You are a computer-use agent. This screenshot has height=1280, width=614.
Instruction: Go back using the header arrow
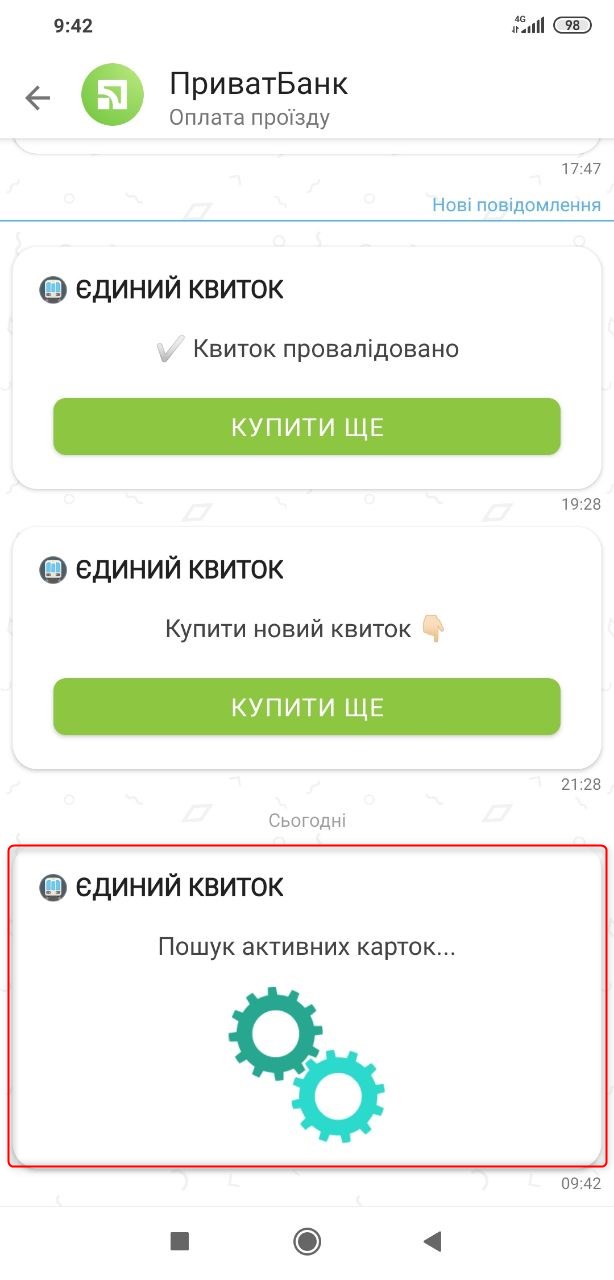37,97
